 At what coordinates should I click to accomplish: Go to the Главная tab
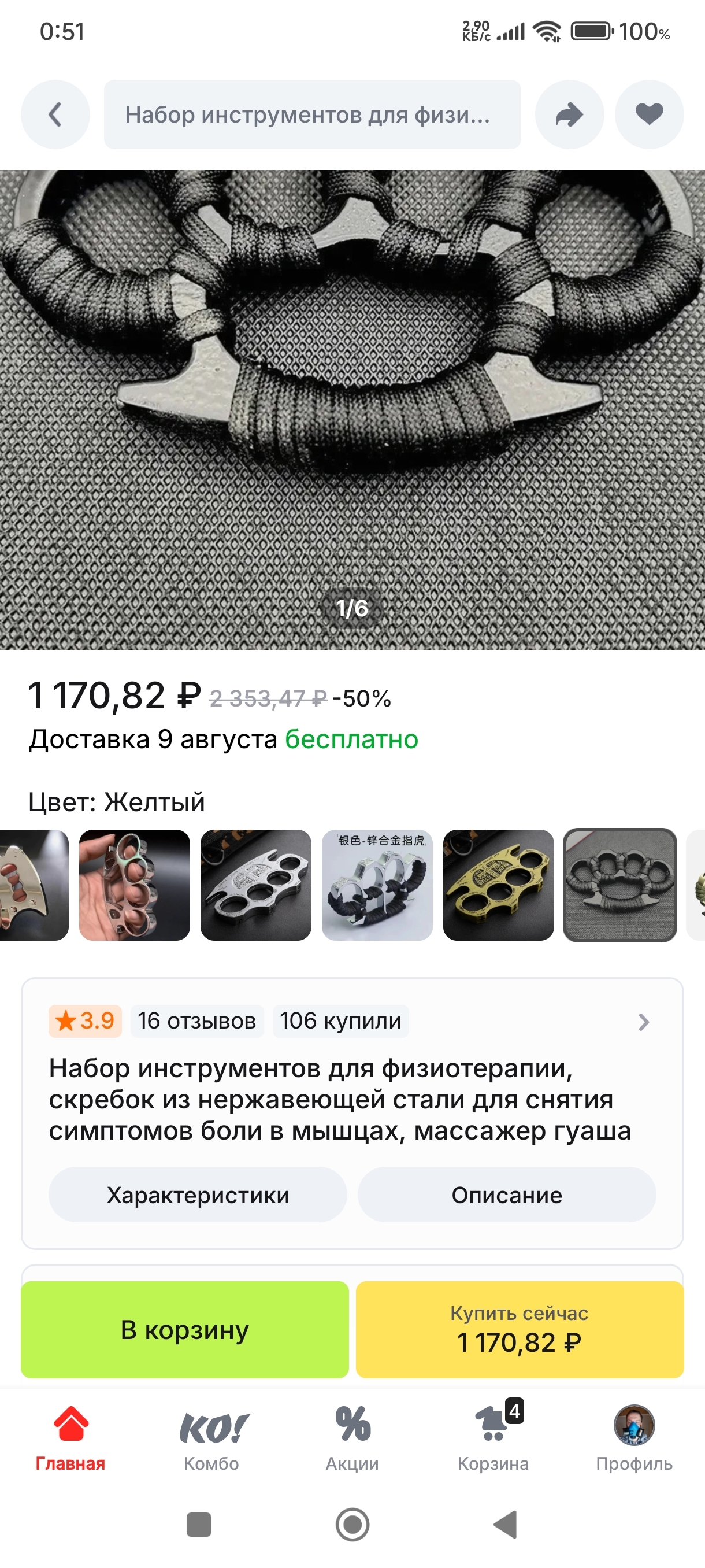click(70, 1439)
